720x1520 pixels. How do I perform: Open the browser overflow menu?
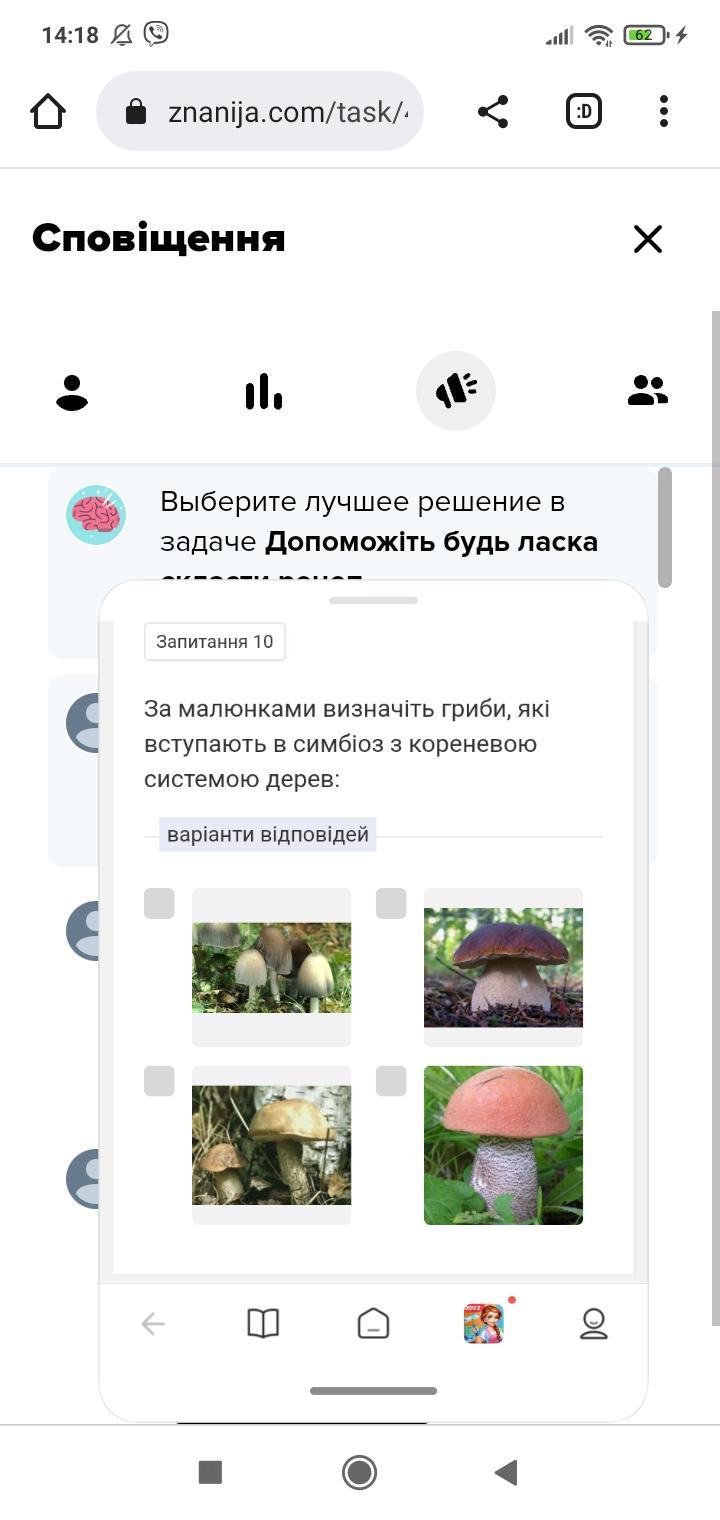(663, 111)
